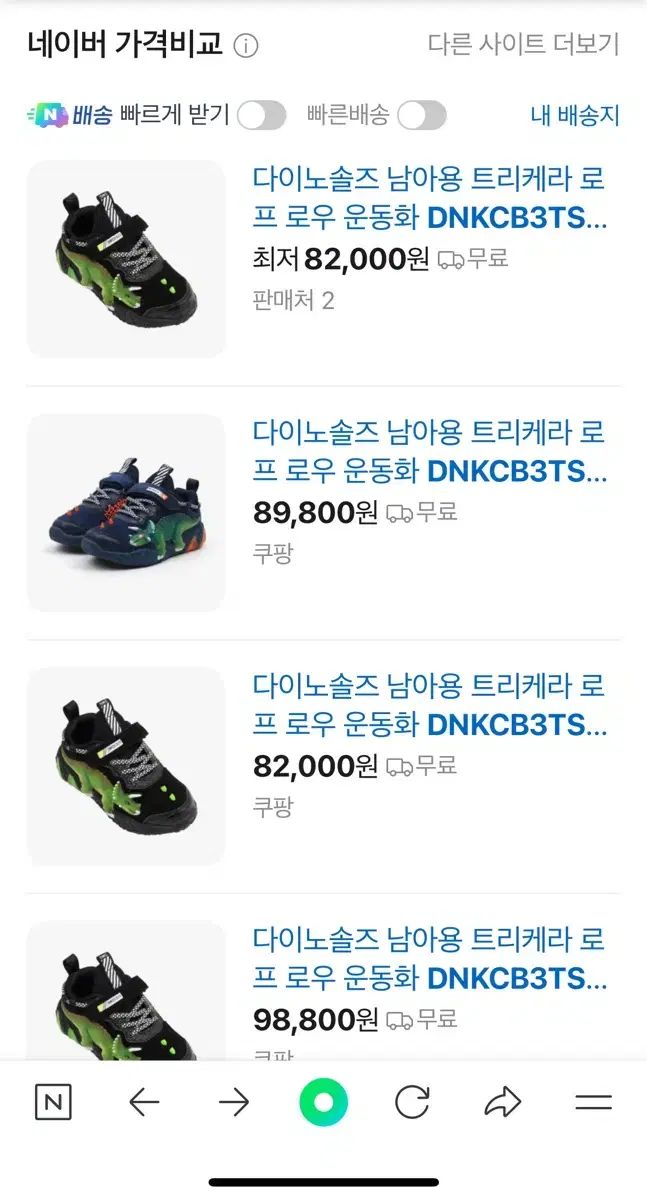Toggle the 빠르게 받기 delivery switch
Screen dimensions: 647x1200
click(261, 115)
